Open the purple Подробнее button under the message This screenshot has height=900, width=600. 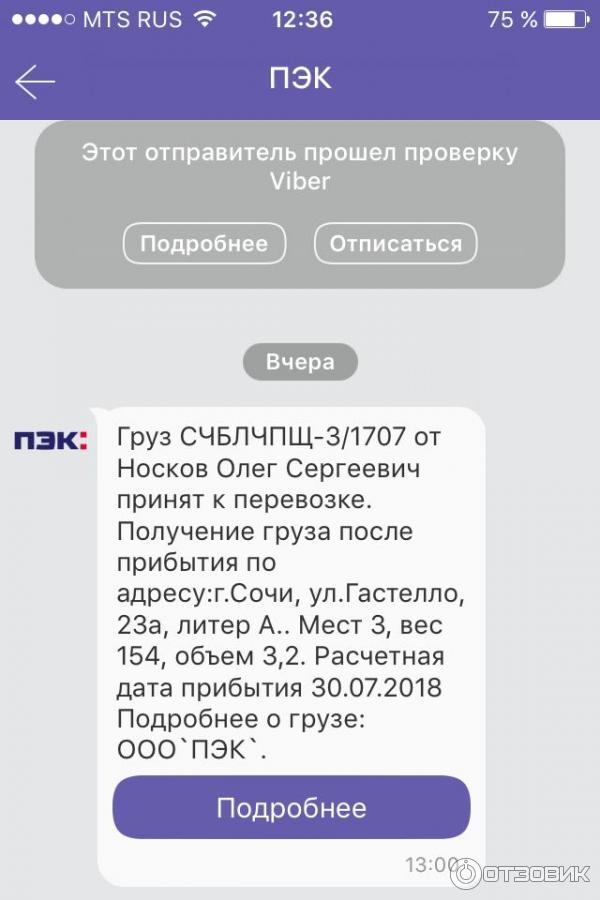click(x=291, y=807)
